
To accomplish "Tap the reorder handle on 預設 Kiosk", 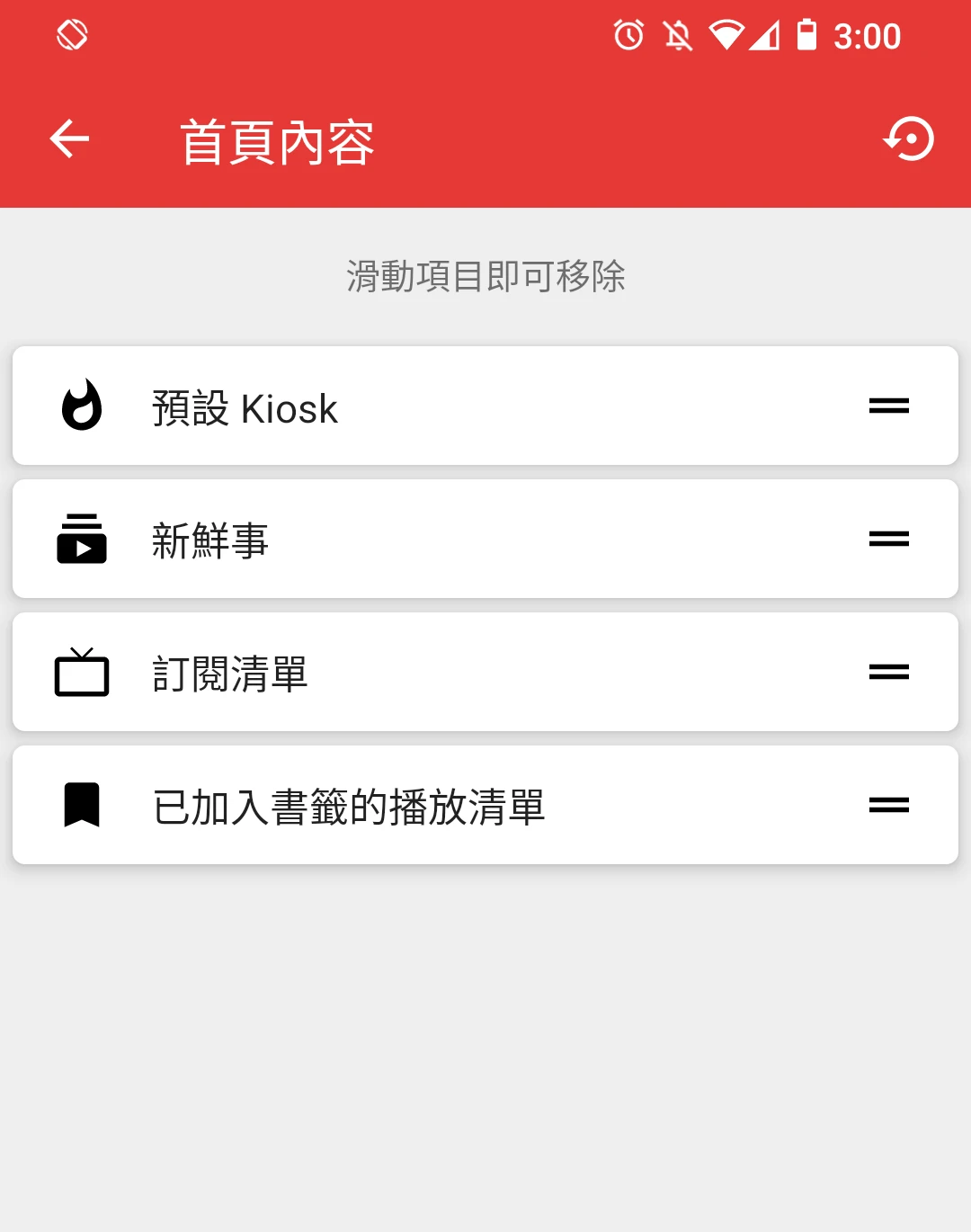I will pos(888,406).
